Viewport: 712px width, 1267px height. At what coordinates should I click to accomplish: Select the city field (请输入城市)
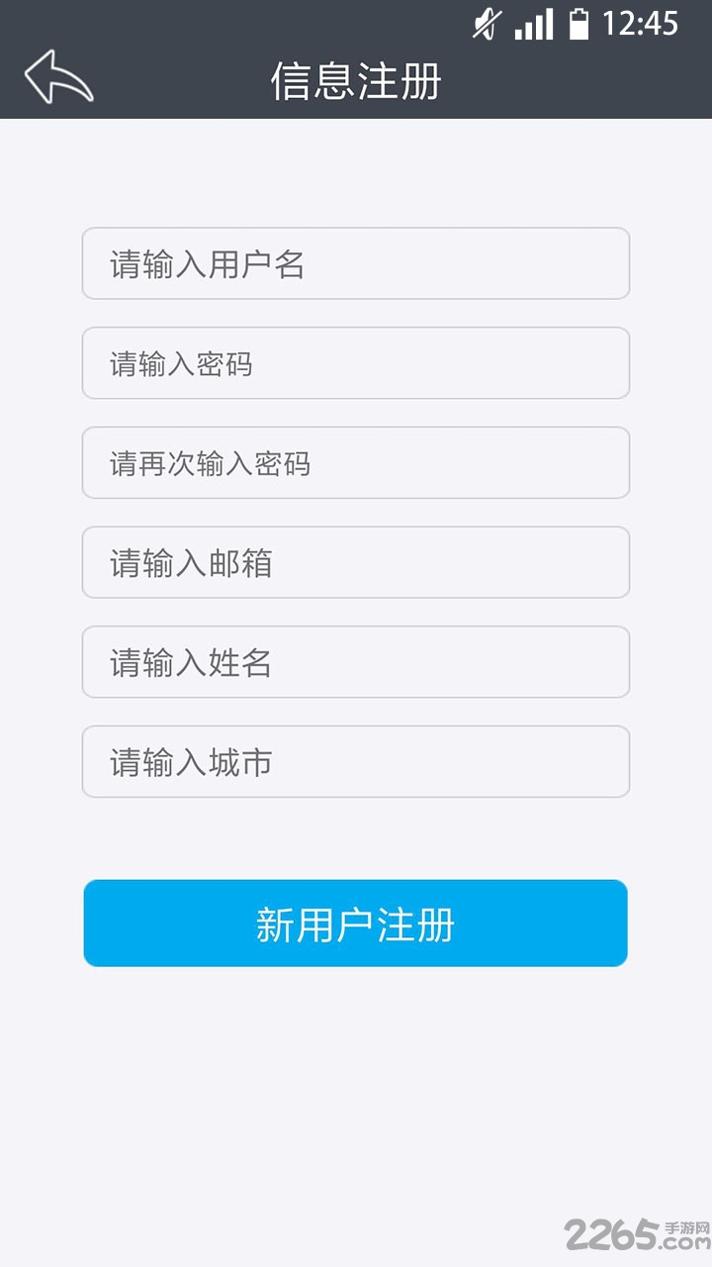tap(356, 762)
